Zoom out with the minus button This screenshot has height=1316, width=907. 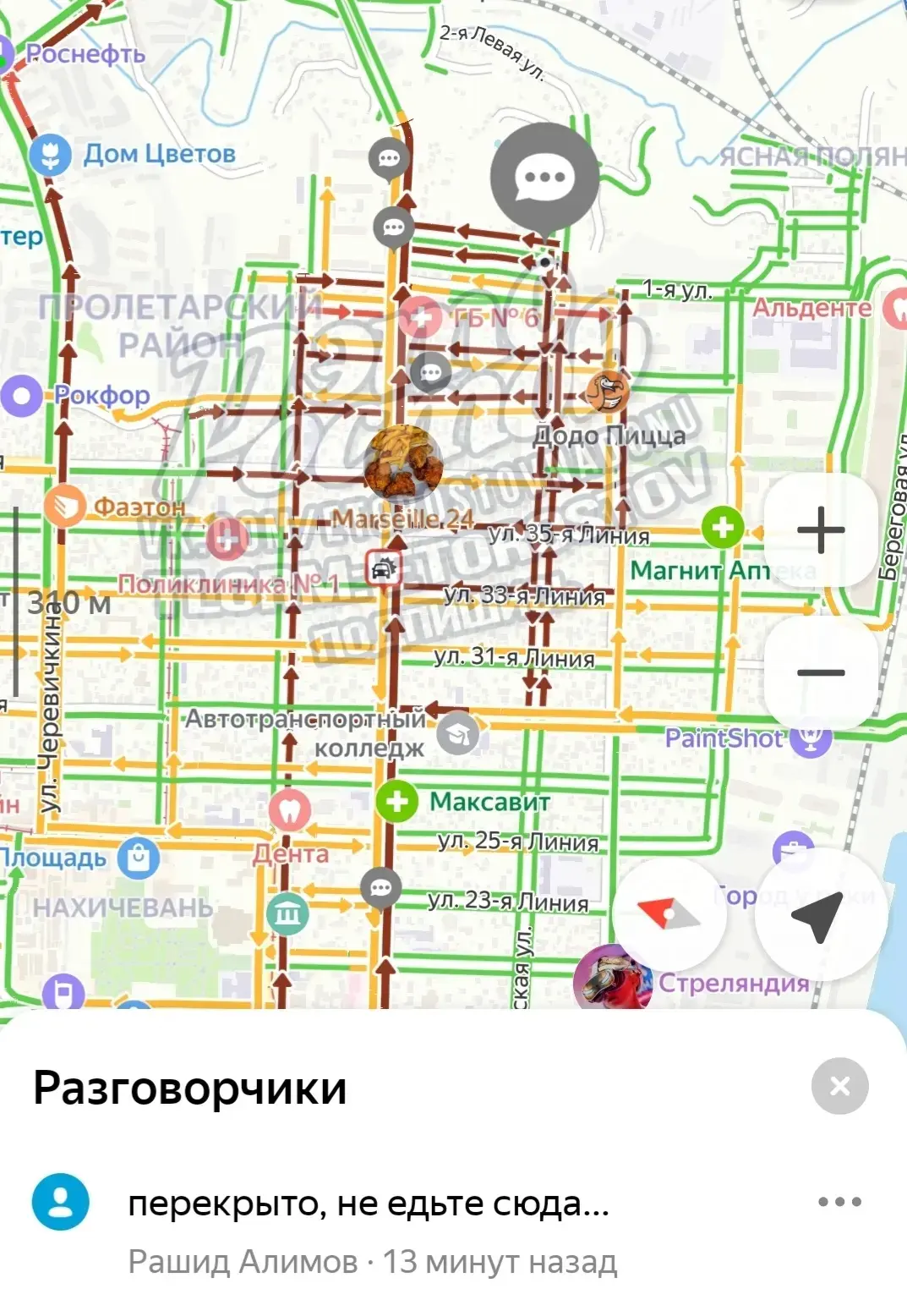[820, 672]
